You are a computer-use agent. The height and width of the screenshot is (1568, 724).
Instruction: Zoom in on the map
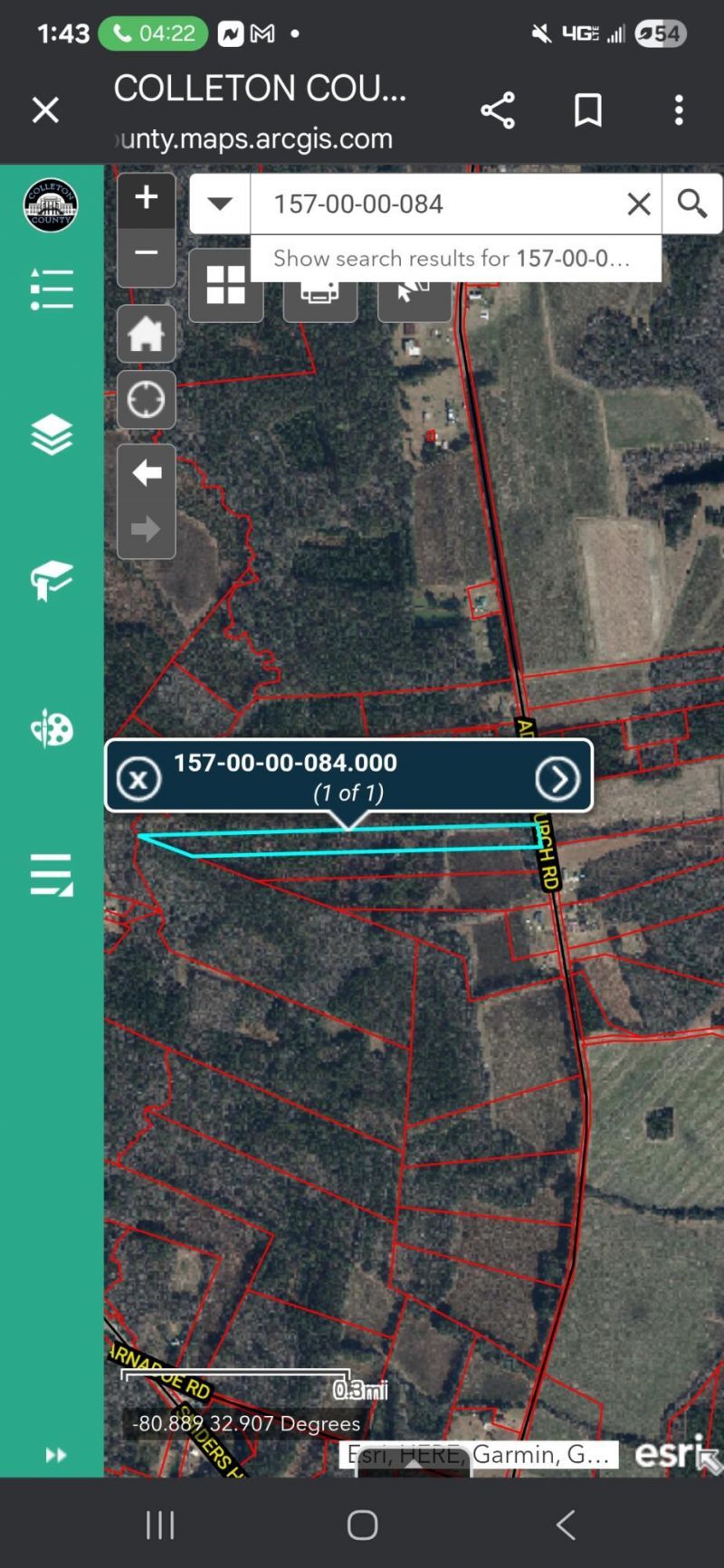coord(146,198)
